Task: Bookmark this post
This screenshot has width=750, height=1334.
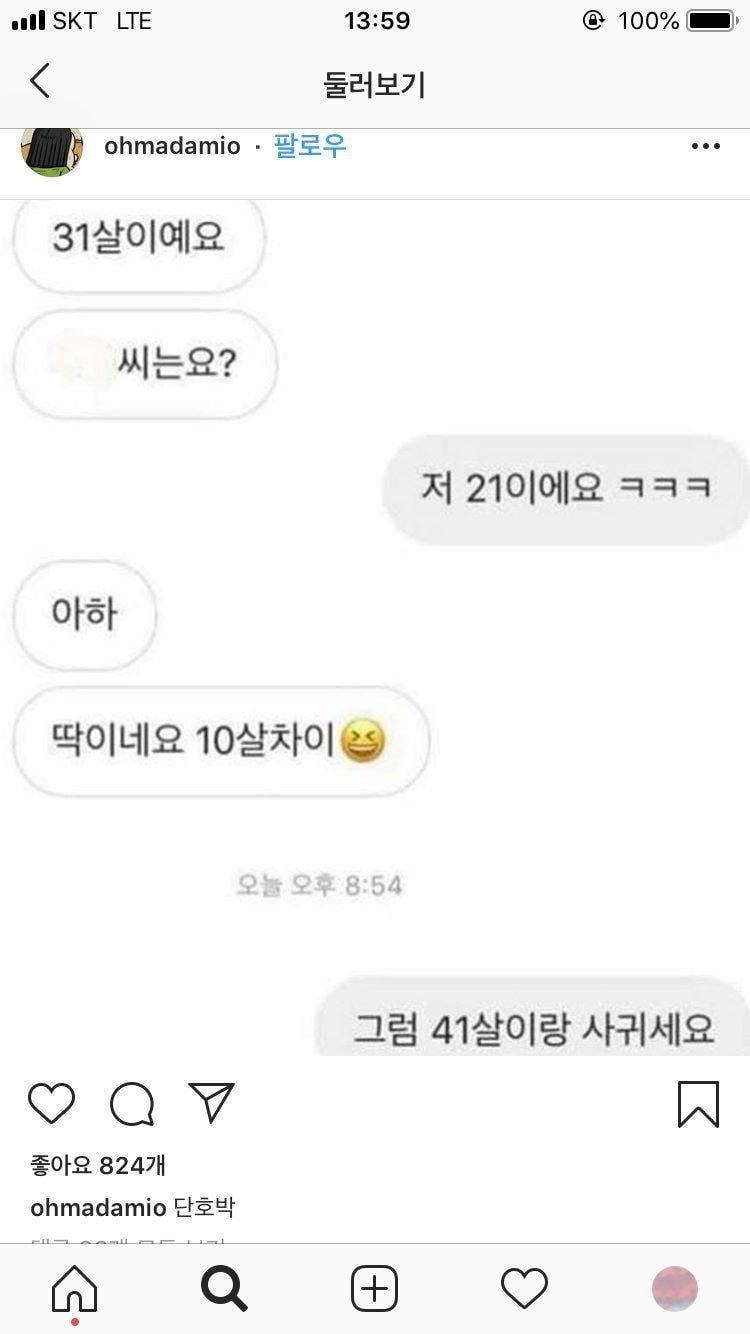Action: [698, 1104]
